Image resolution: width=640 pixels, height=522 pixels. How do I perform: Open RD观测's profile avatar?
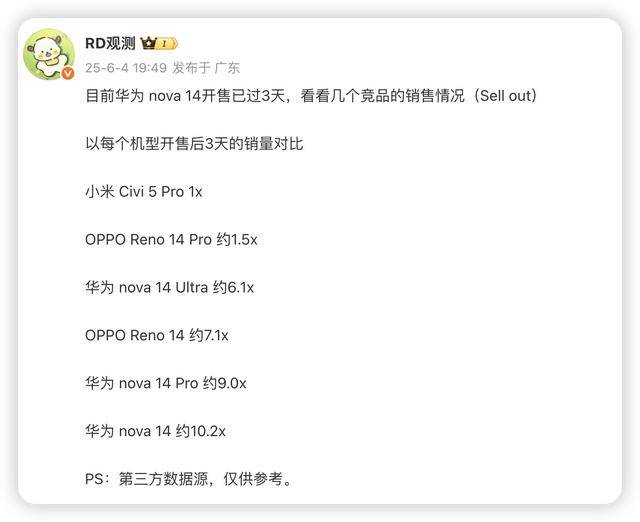[x=49, y=54]
